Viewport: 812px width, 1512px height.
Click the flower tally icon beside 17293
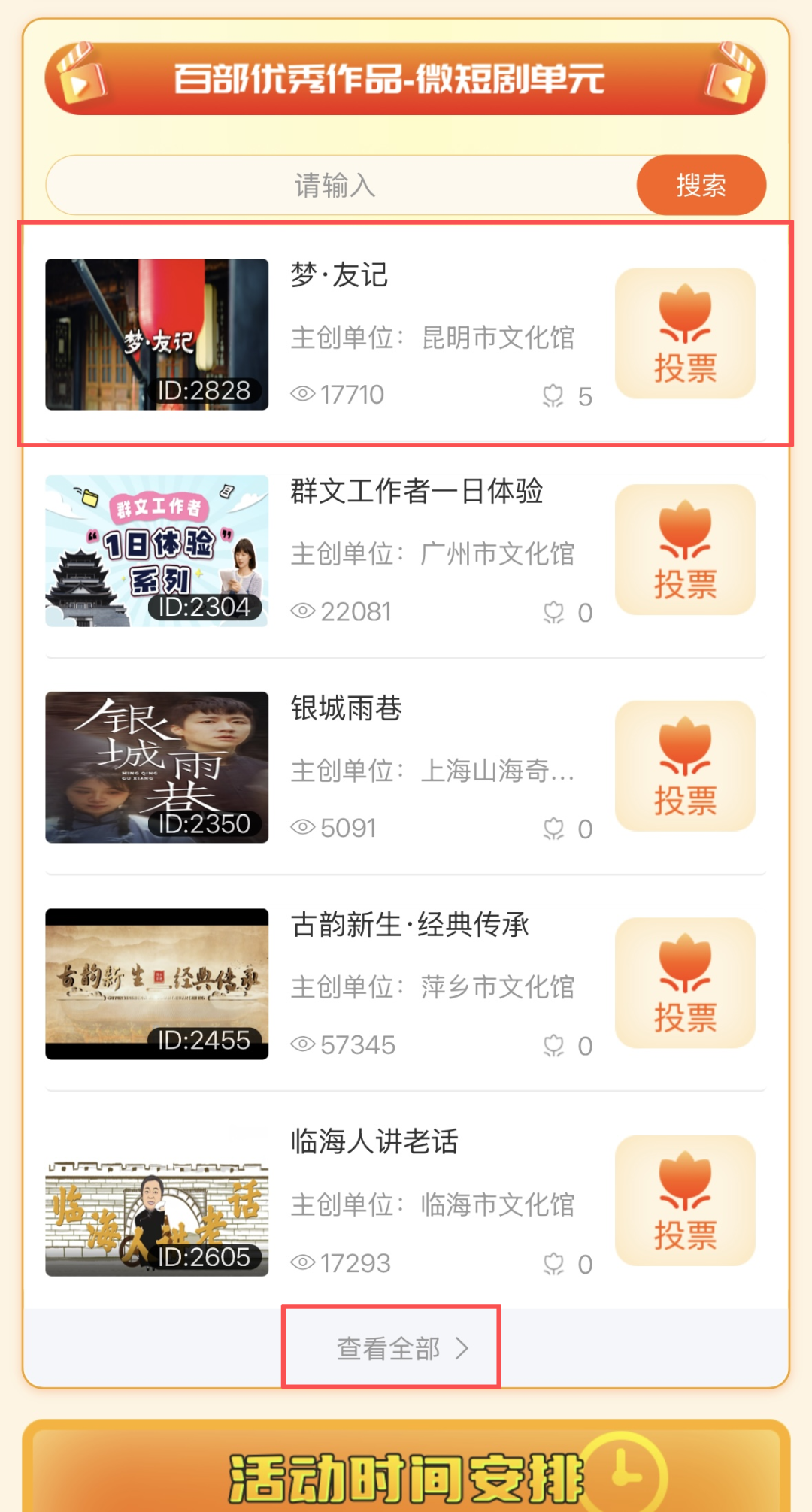554,1263
